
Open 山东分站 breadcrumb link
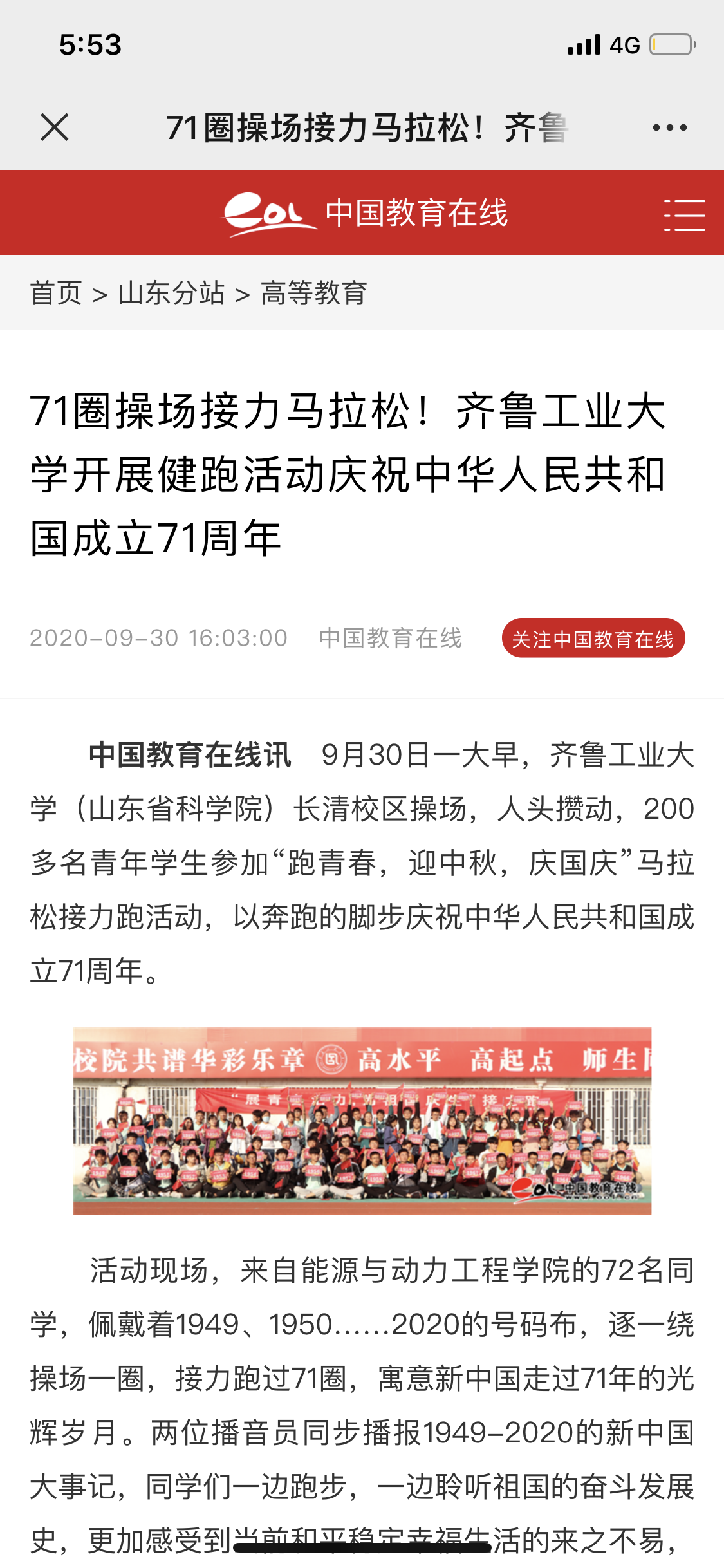[x=171, y=294]
